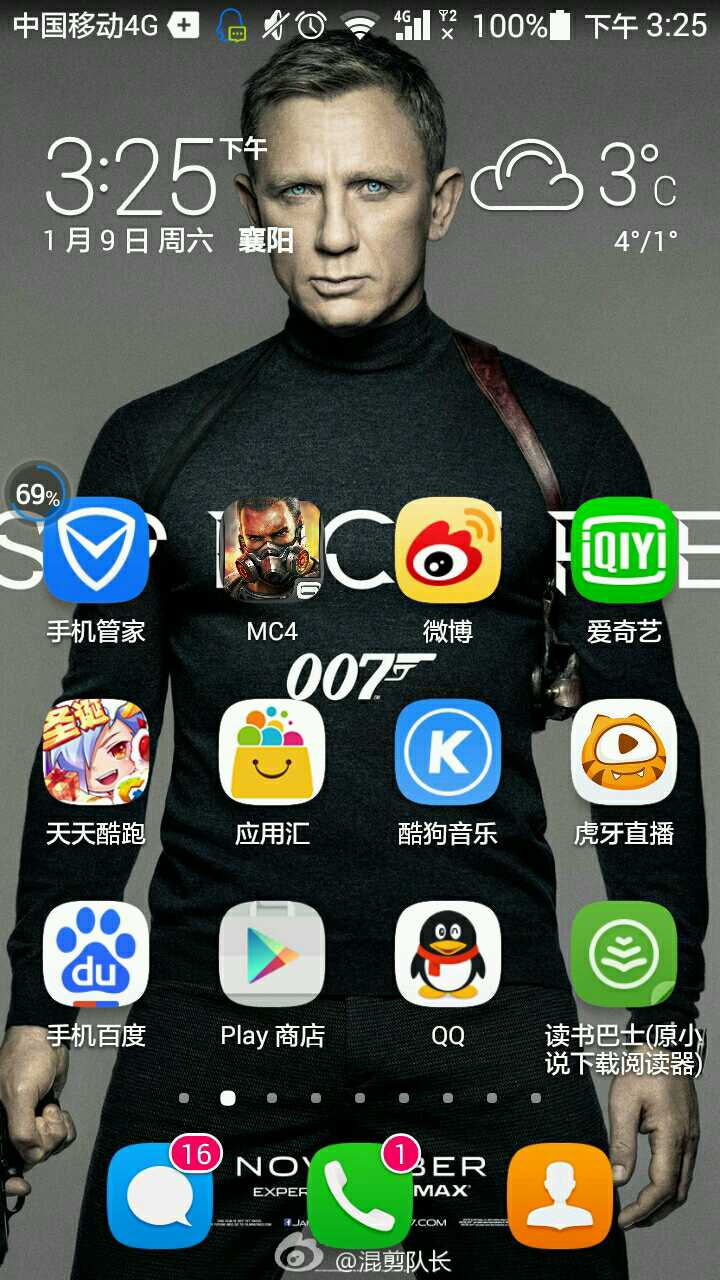Launch the 天天酷跑 game

click(x=96, y=752)
